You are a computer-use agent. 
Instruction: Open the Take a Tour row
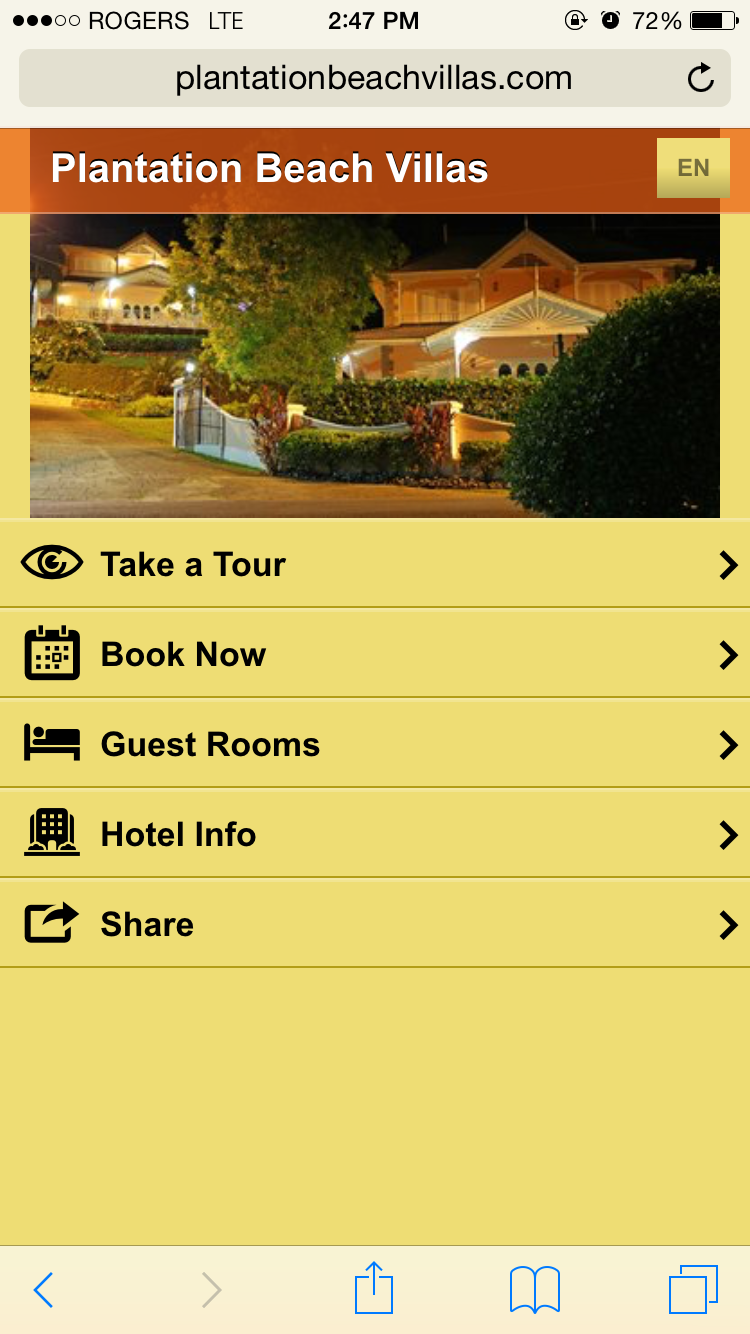point(375,564)
